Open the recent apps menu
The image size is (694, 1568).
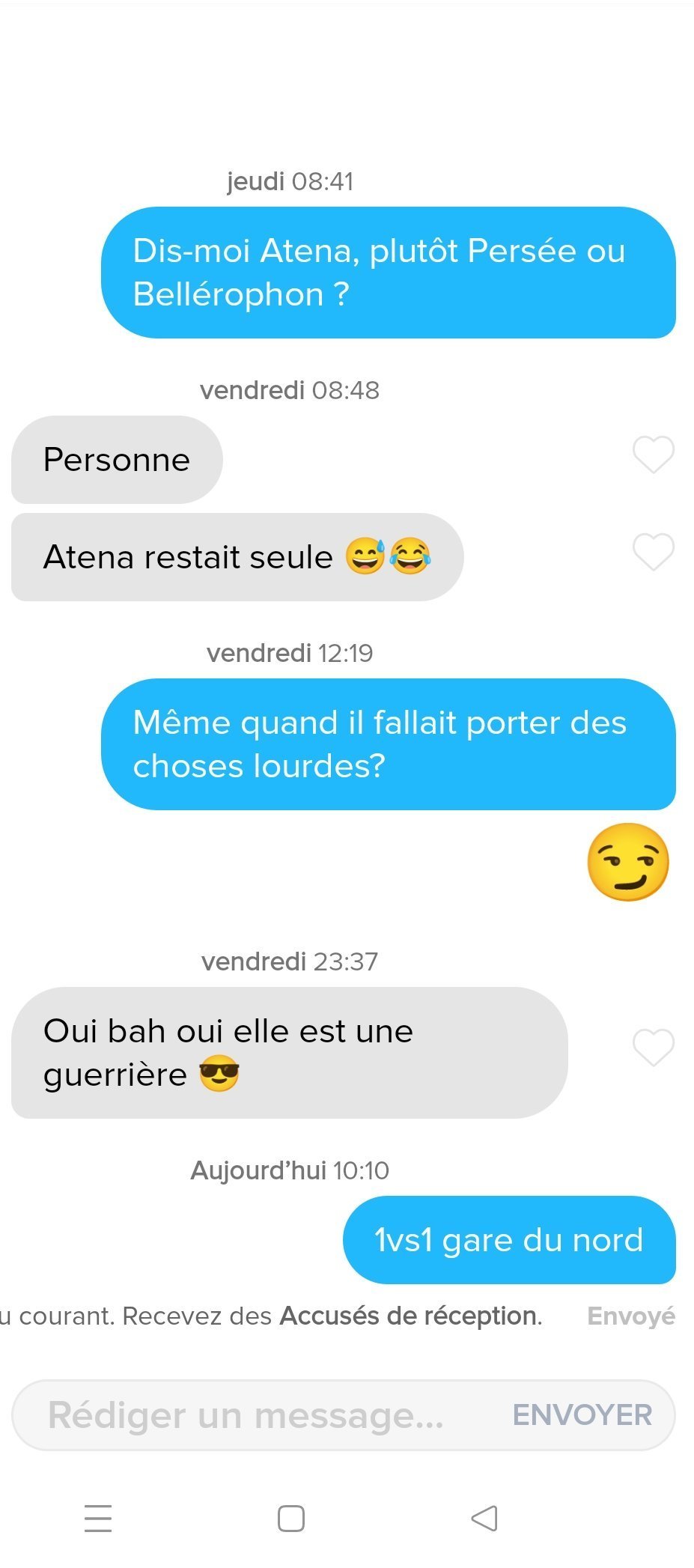[x=98, y=1519]
